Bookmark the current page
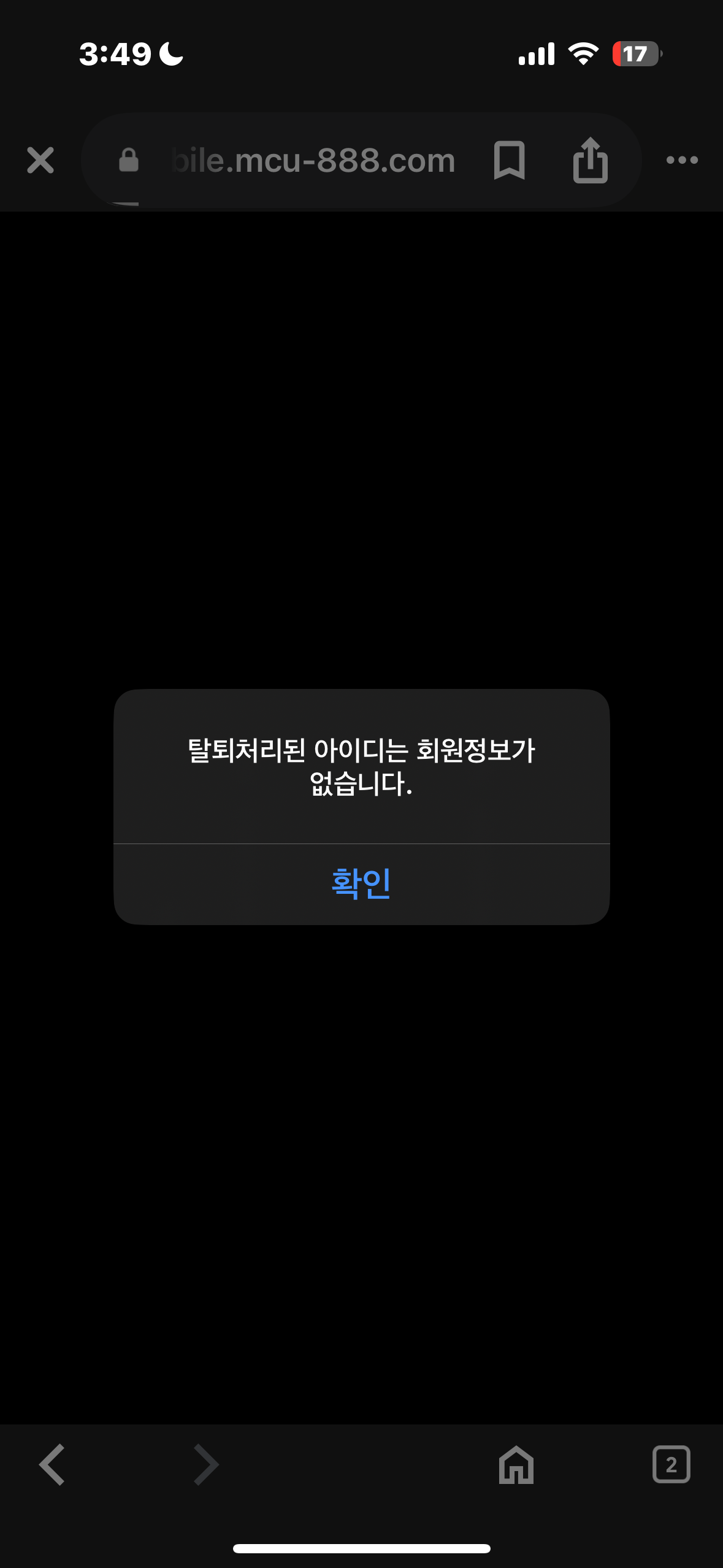 509,161
